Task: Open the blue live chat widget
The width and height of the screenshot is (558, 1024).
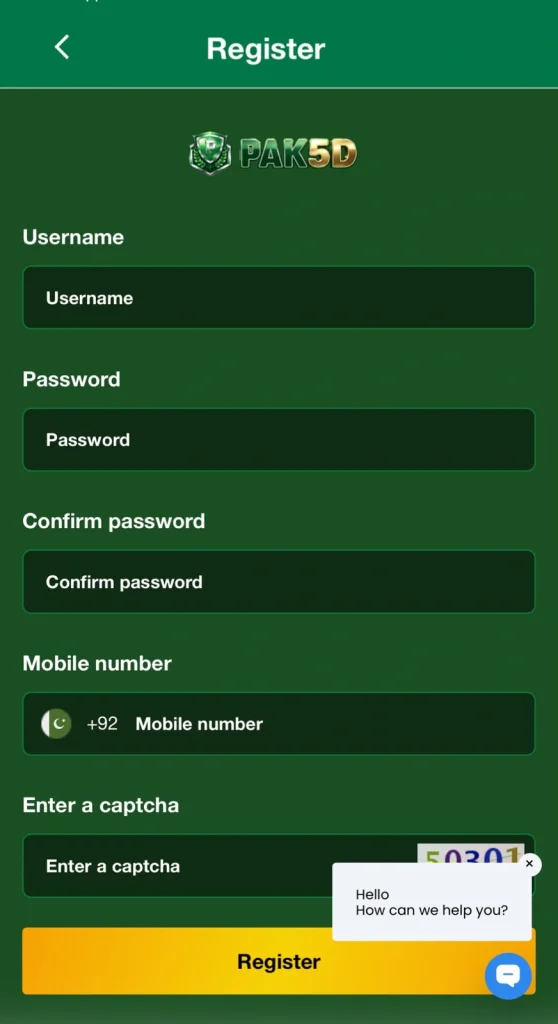Action: 508,976
